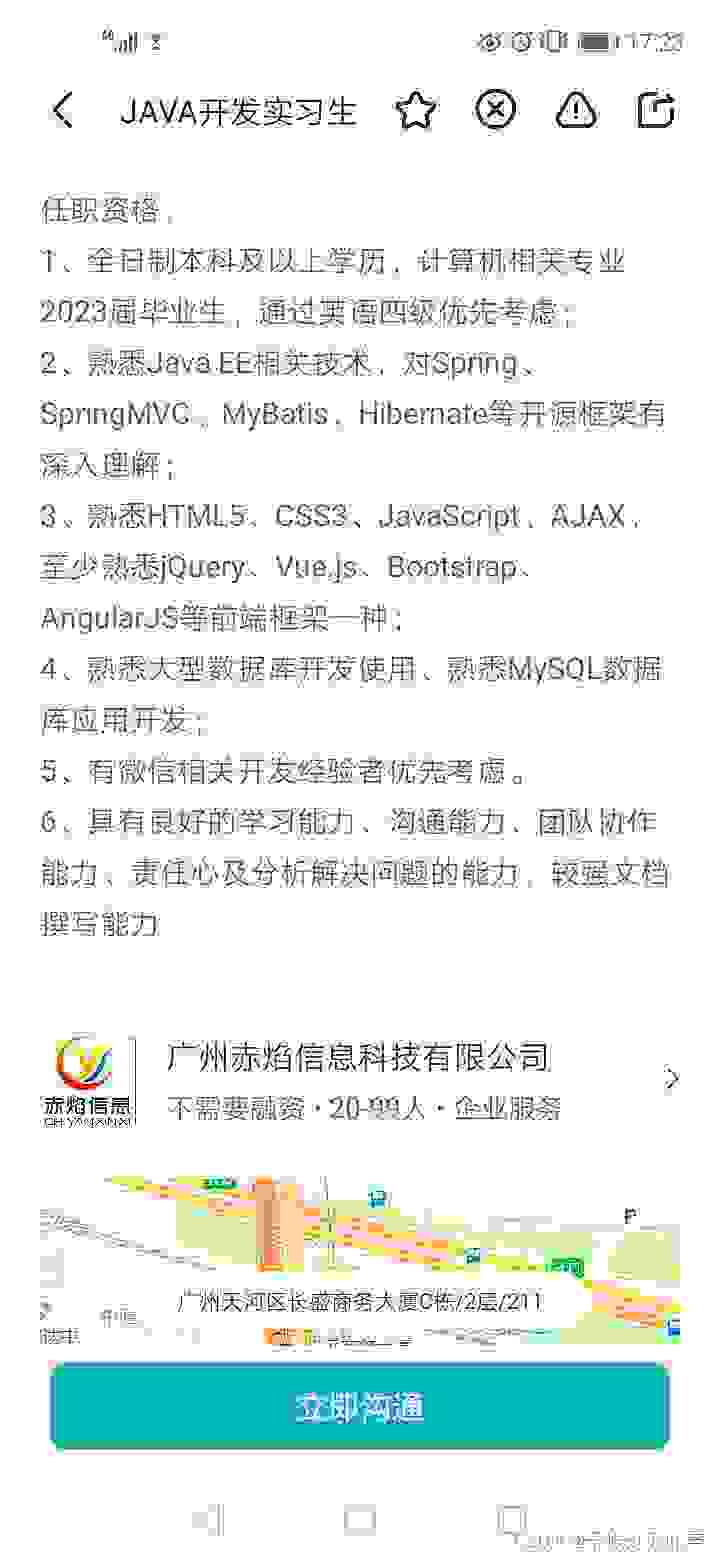This screenshot has width=720, height=1560.
Task: Share this job posting
Action: point(656,110)
